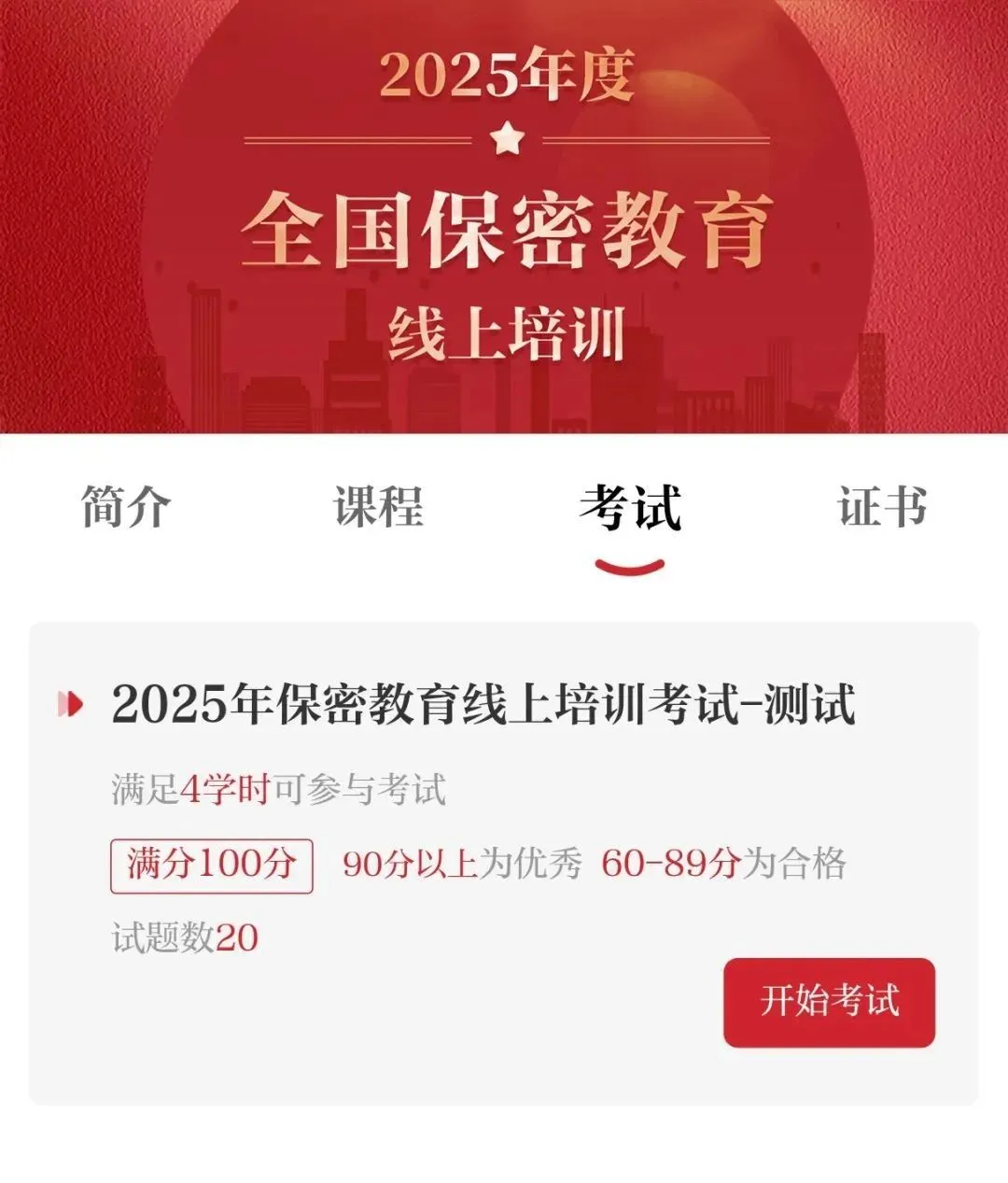
Task: Select the 考试 tab
Action: coord(630,509)
